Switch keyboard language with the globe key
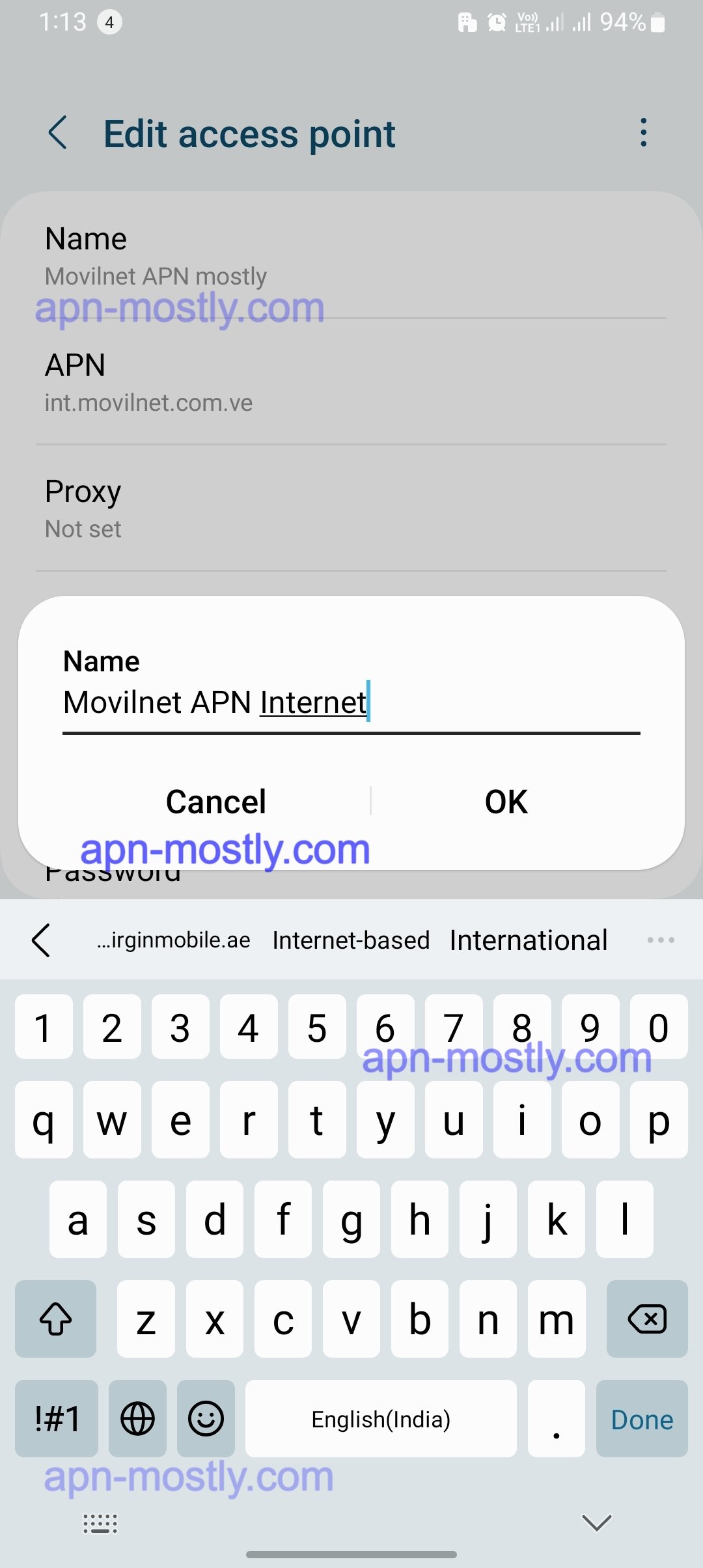Viewport: 703px width, 1568px height. (x=137, y=1420)
